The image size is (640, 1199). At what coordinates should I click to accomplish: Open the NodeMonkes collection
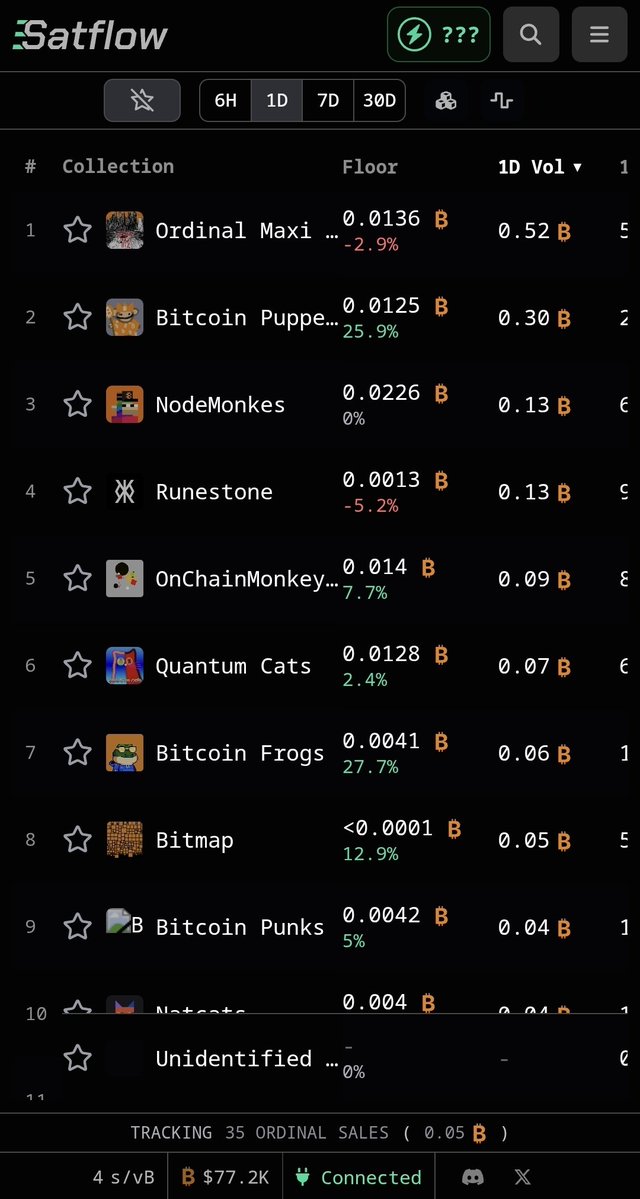(220, 405)
